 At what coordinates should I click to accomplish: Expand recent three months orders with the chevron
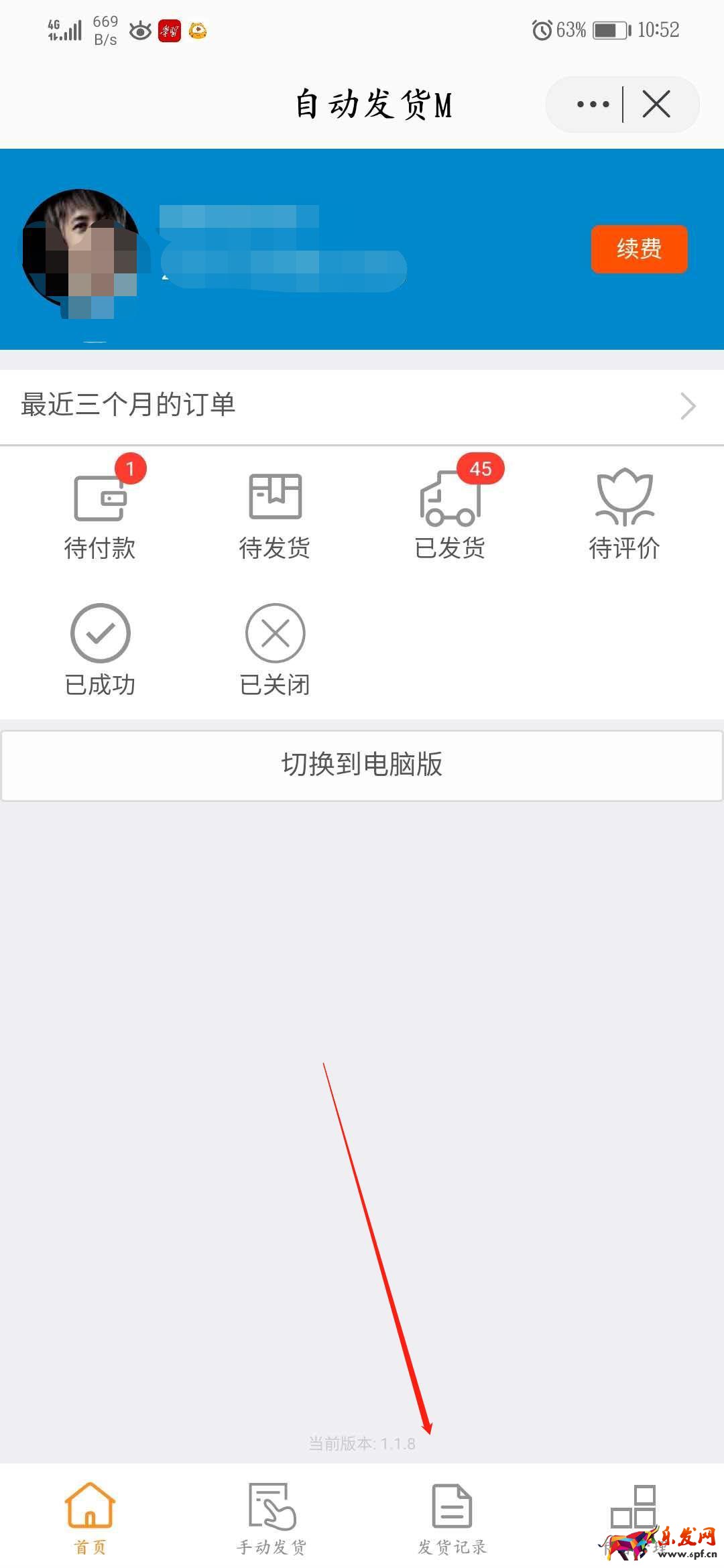click(x=688, y=405)
